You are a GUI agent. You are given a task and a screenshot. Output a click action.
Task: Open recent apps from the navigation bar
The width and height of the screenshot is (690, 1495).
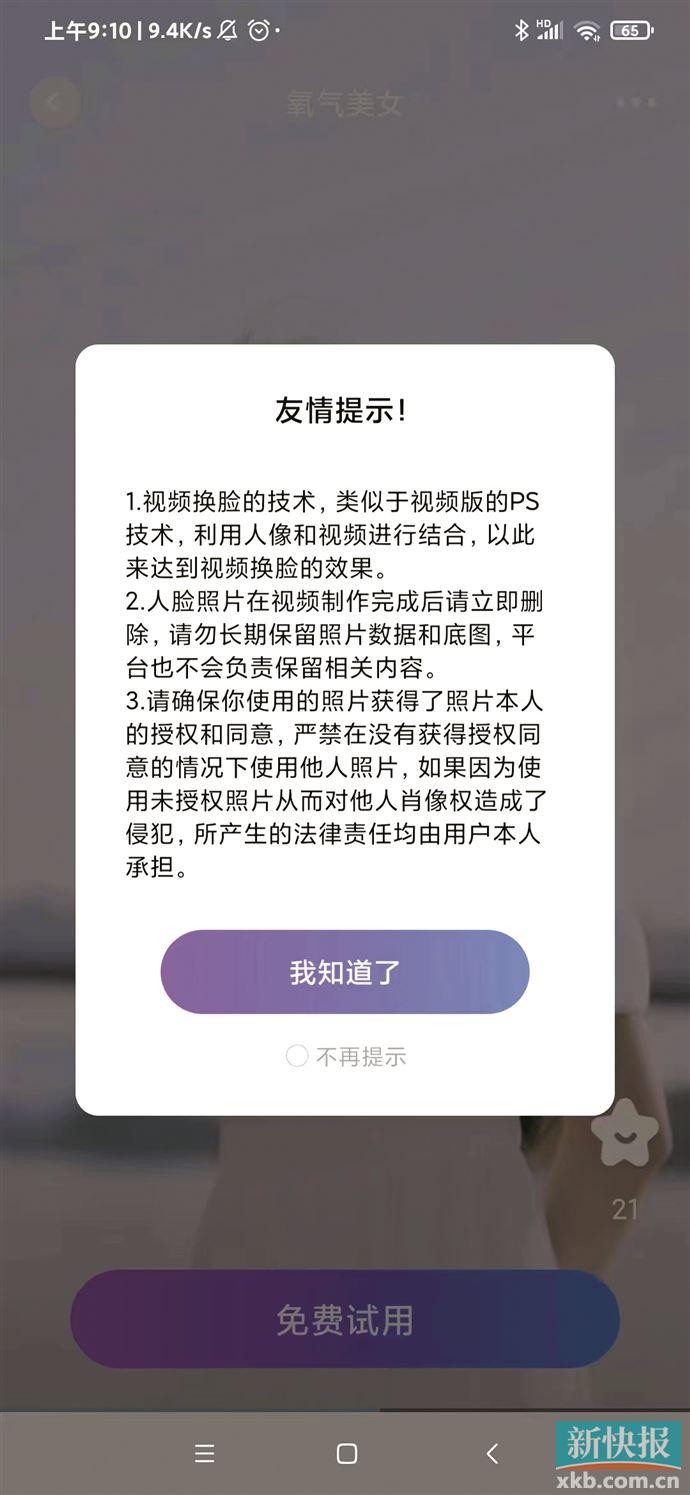point(204,1454)
